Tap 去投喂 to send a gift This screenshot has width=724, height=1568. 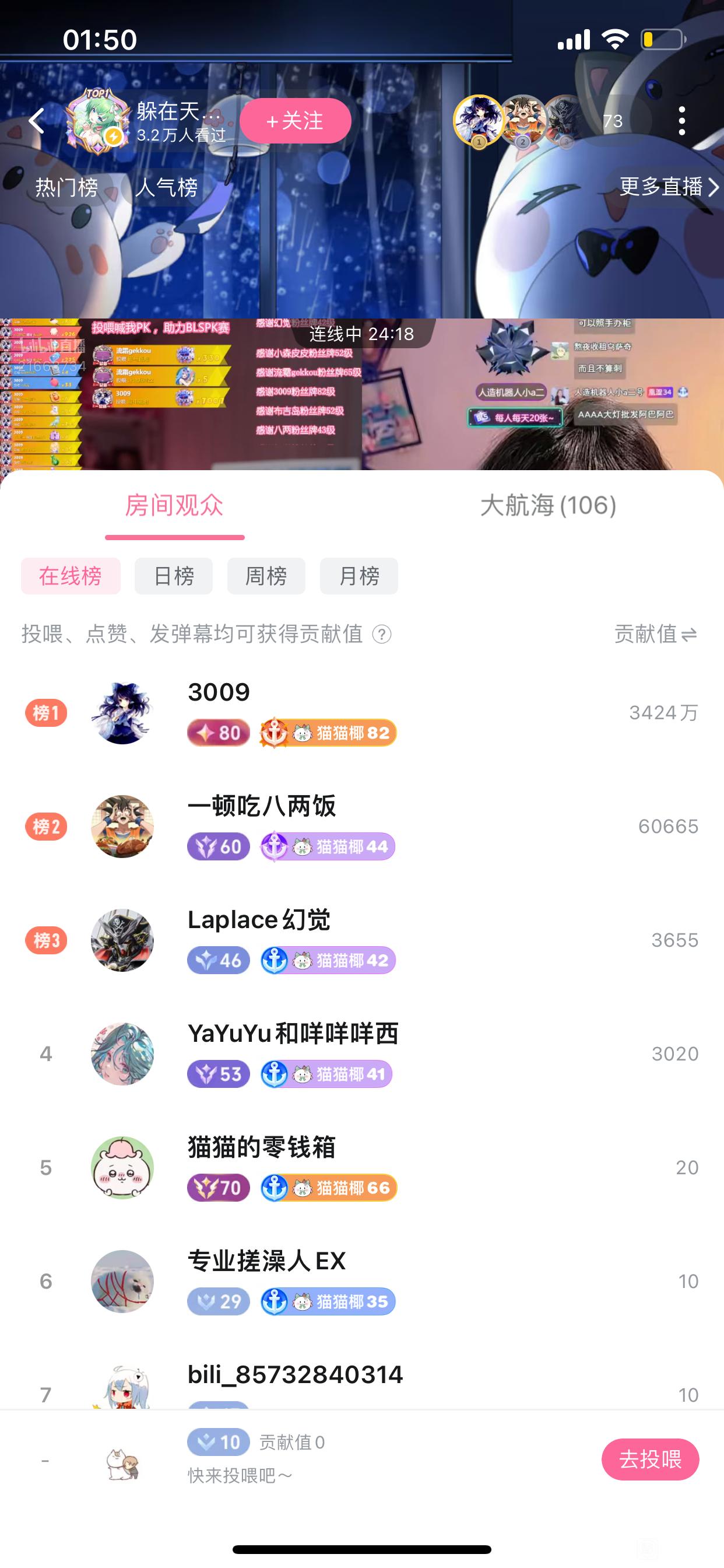650,1459
